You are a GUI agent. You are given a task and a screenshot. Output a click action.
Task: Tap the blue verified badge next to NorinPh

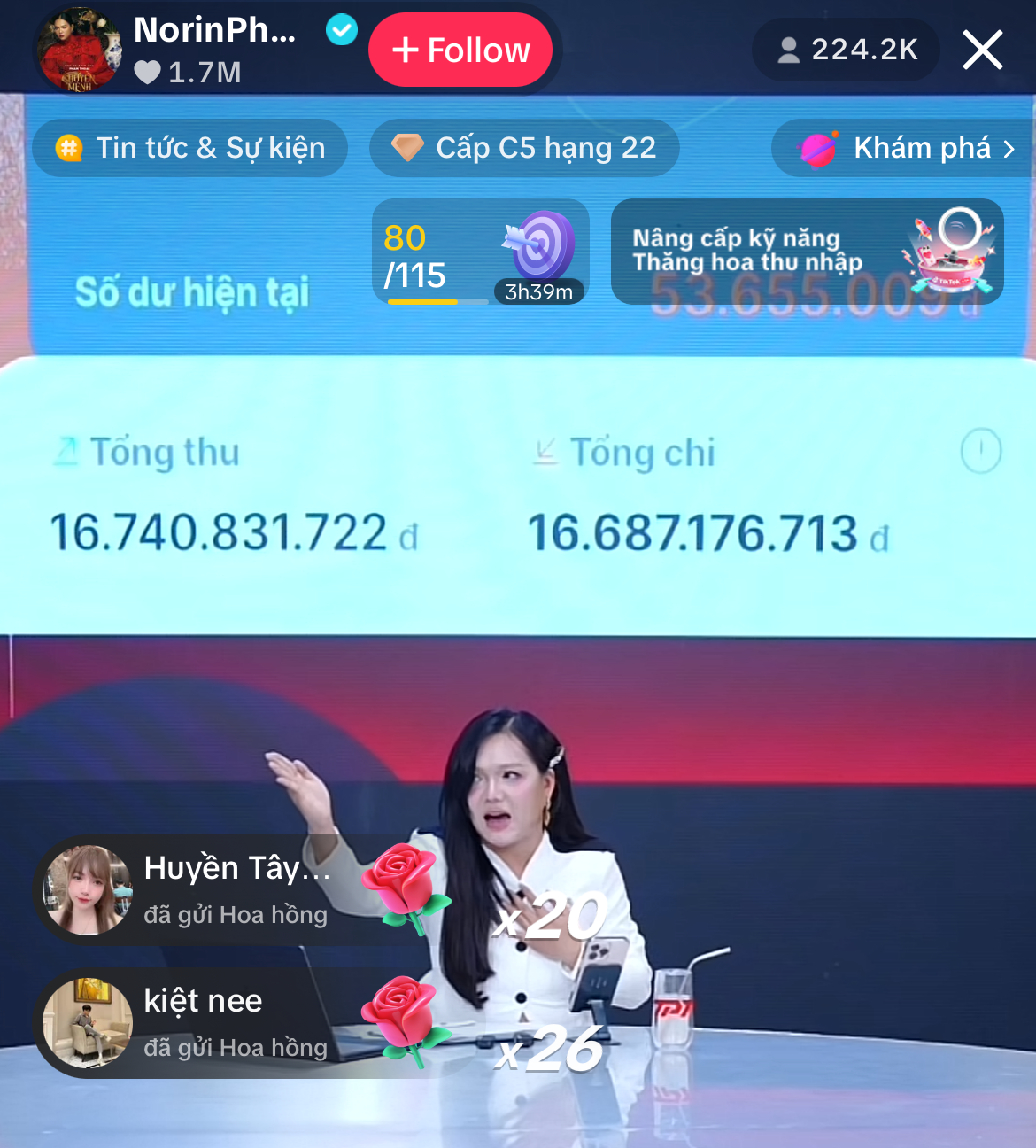[x=340, y=29]
